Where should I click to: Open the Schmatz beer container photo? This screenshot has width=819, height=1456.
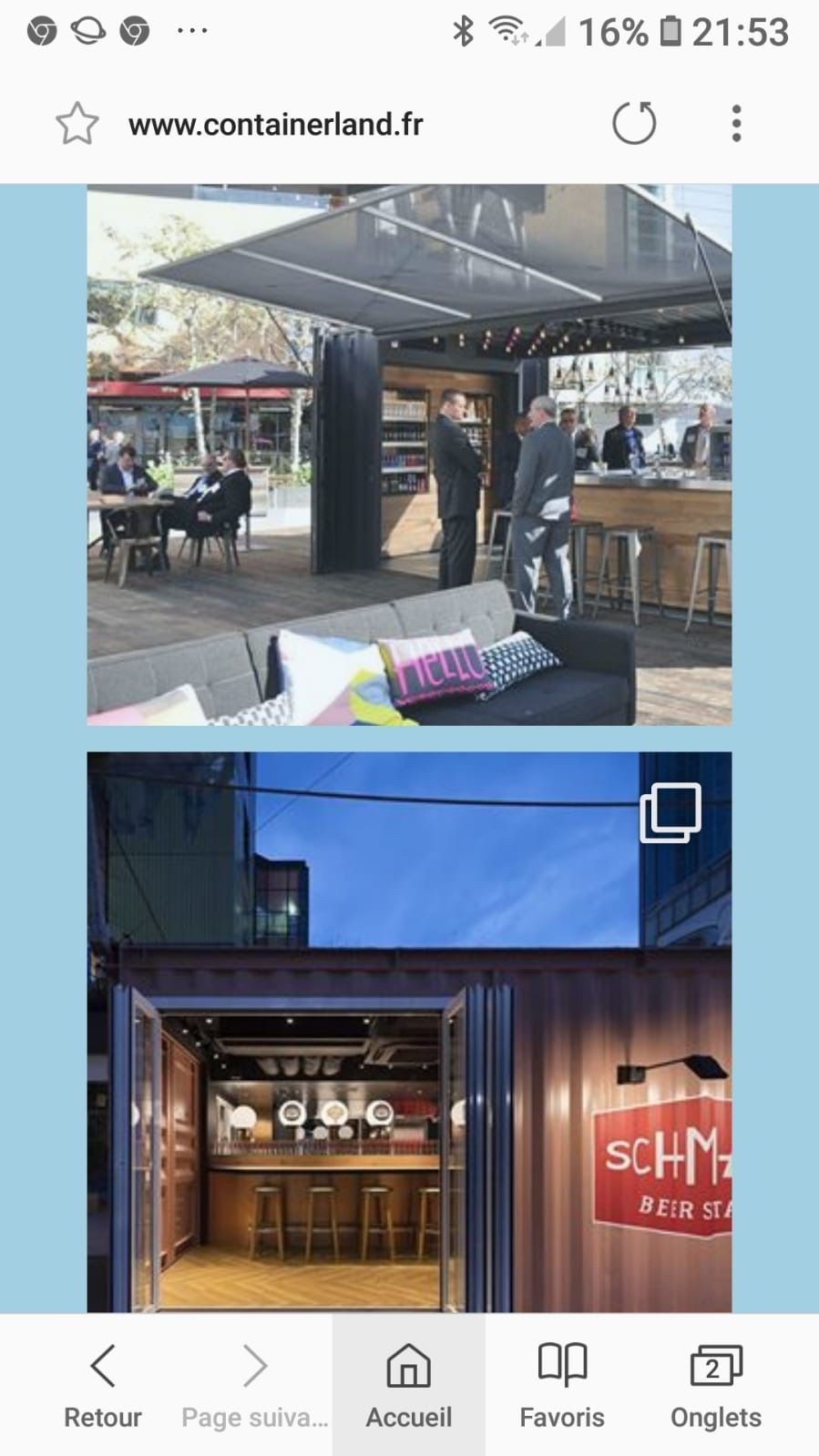point(409,1031)
